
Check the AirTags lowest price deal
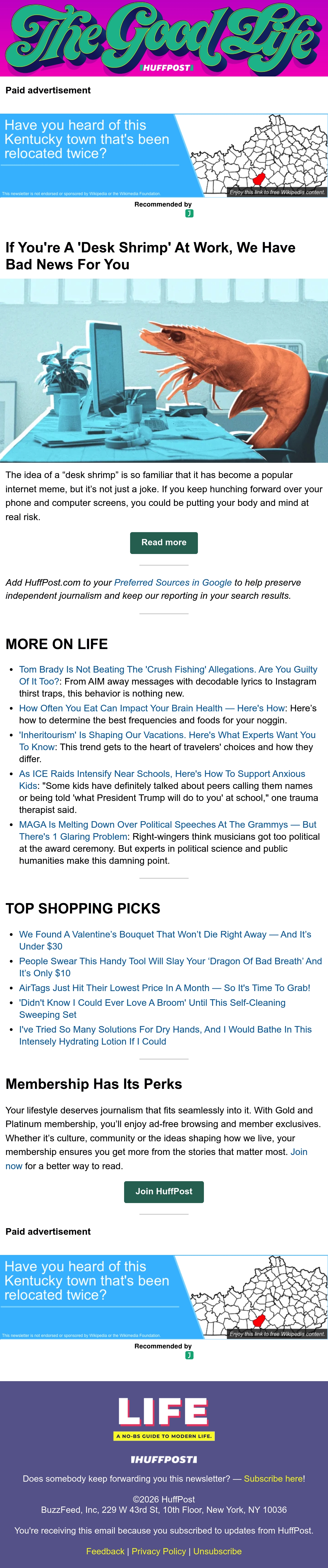coord(164,988)
